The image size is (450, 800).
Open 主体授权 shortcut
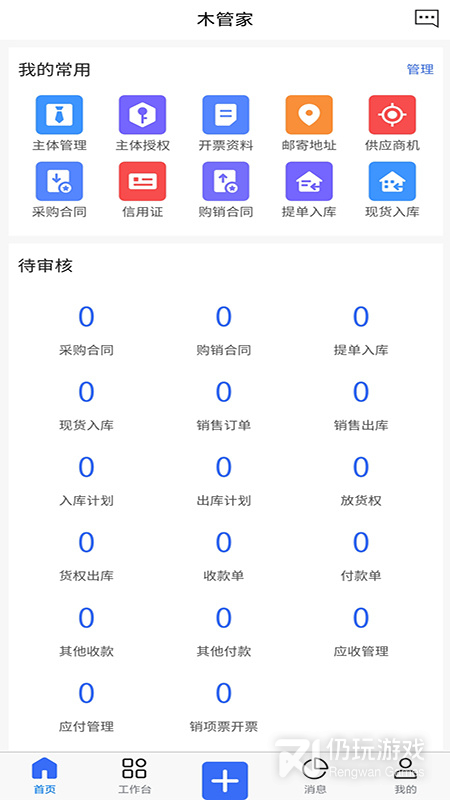coord(142,123)
